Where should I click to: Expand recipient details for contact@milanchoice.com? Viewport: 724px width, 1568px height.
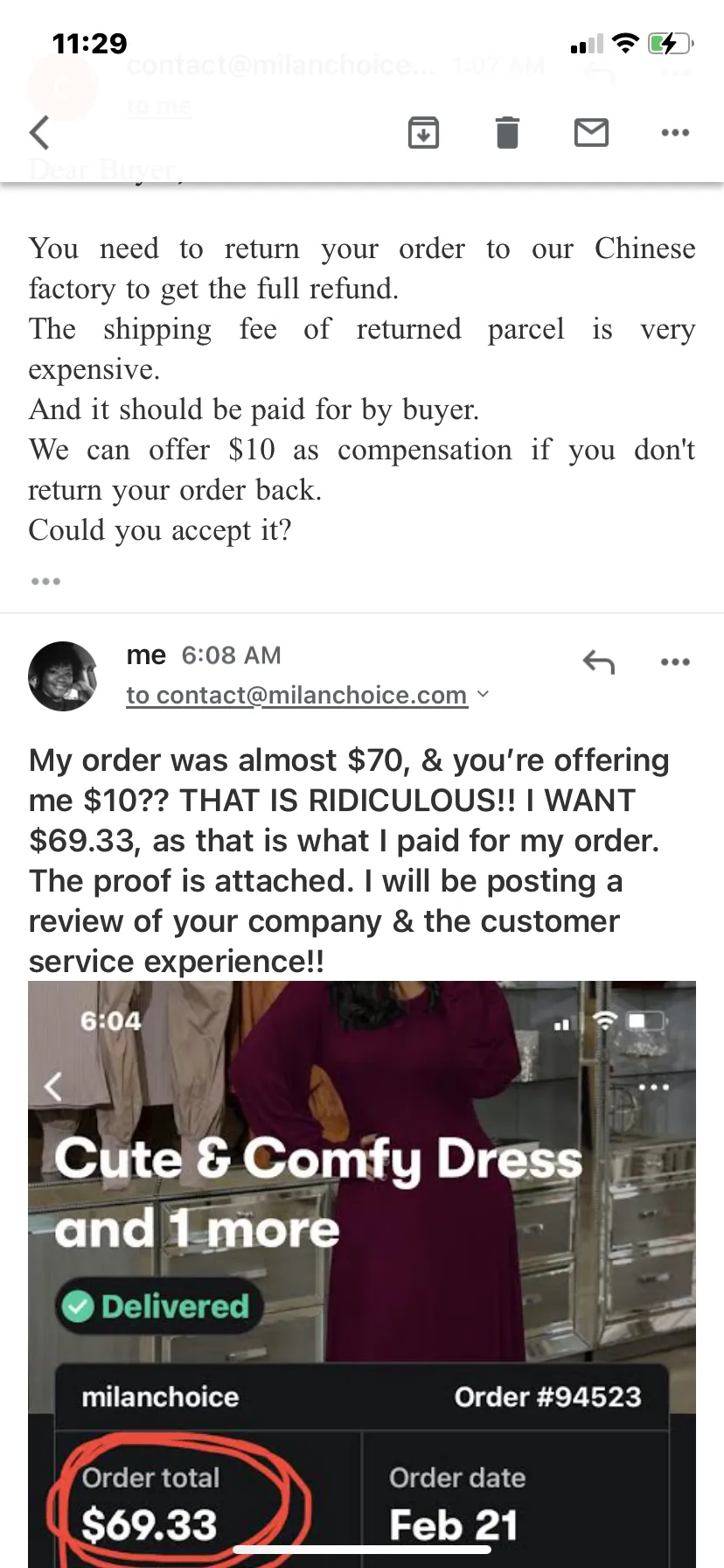click(x=483, y=695)
